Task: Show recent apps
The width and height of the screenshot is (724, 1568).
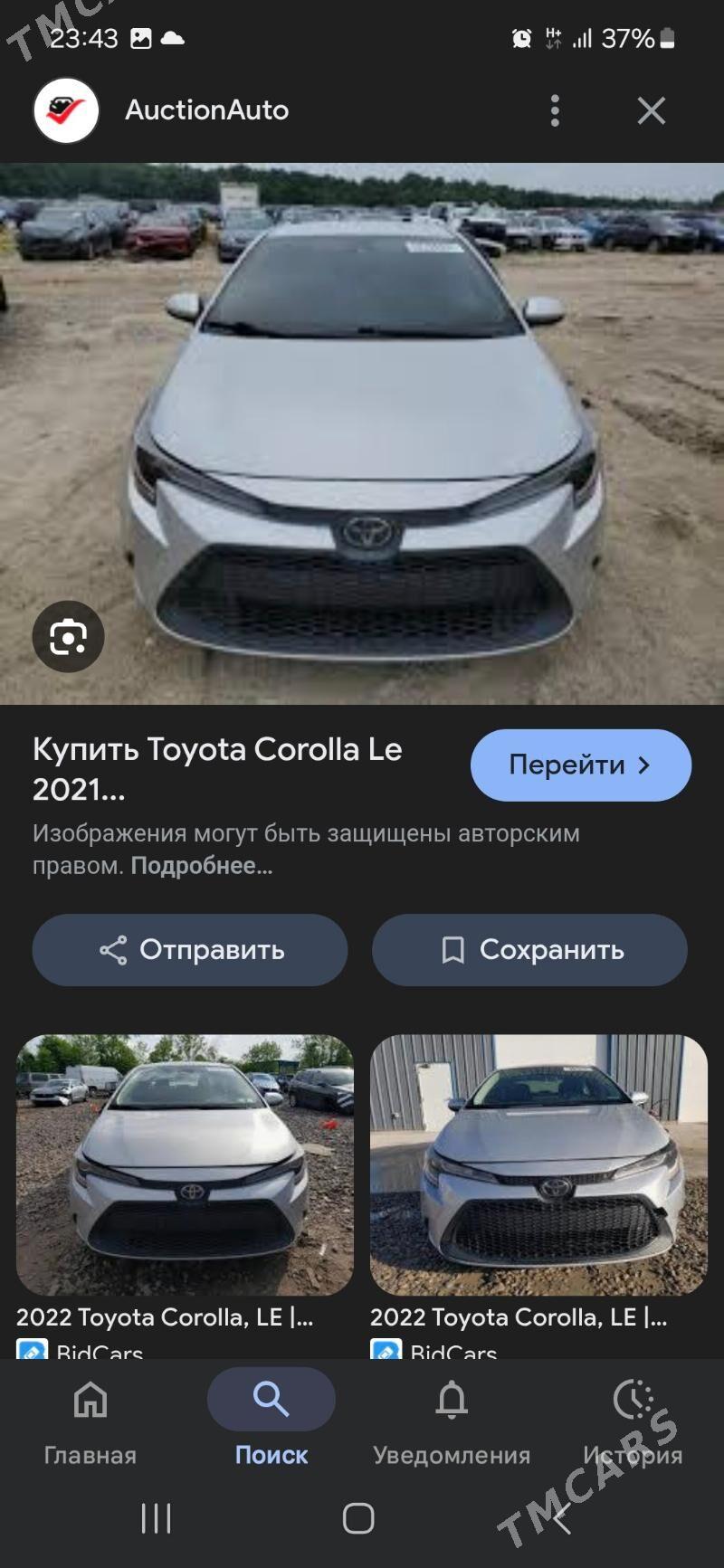Action: click(x=156, y=1517)
